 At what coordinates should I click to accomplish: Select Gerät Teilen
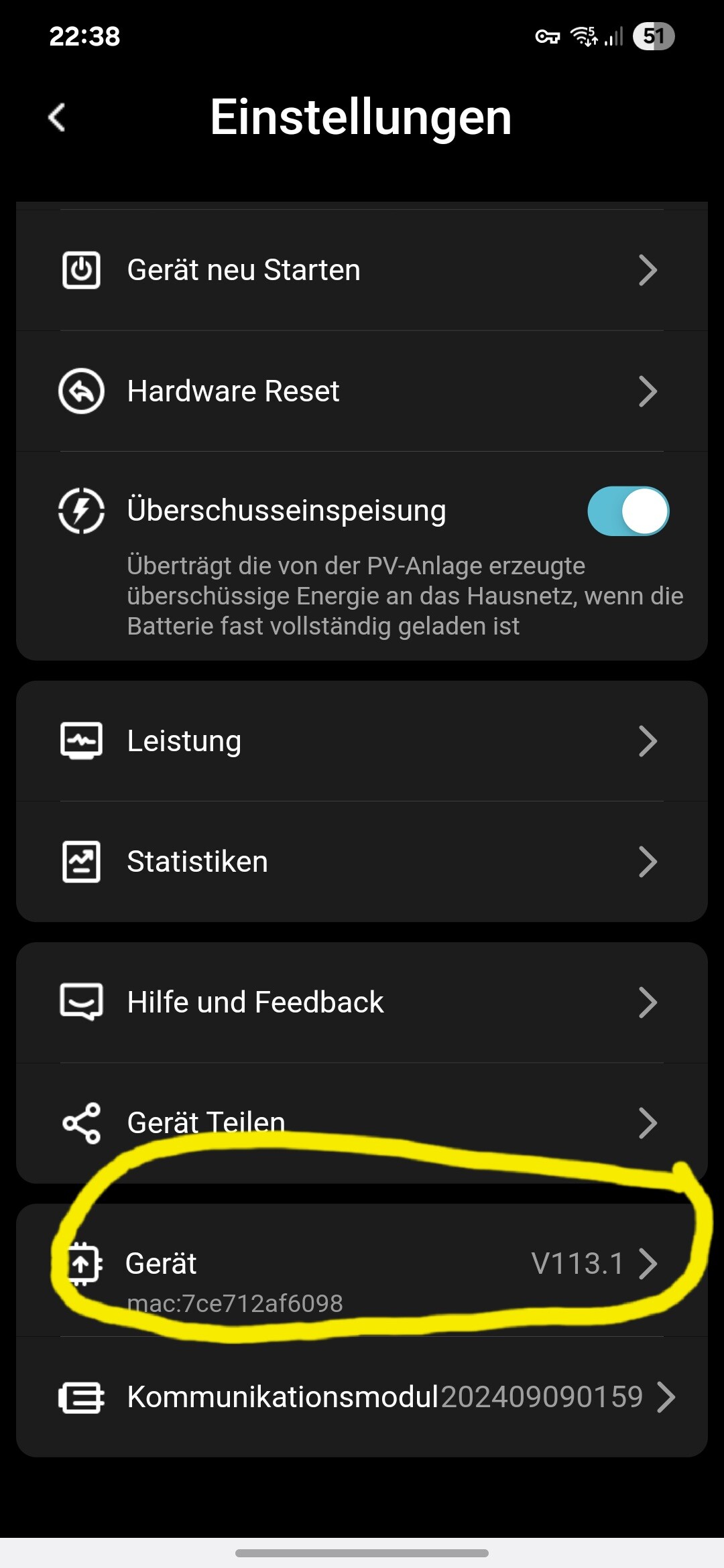tap(362, 1123)
